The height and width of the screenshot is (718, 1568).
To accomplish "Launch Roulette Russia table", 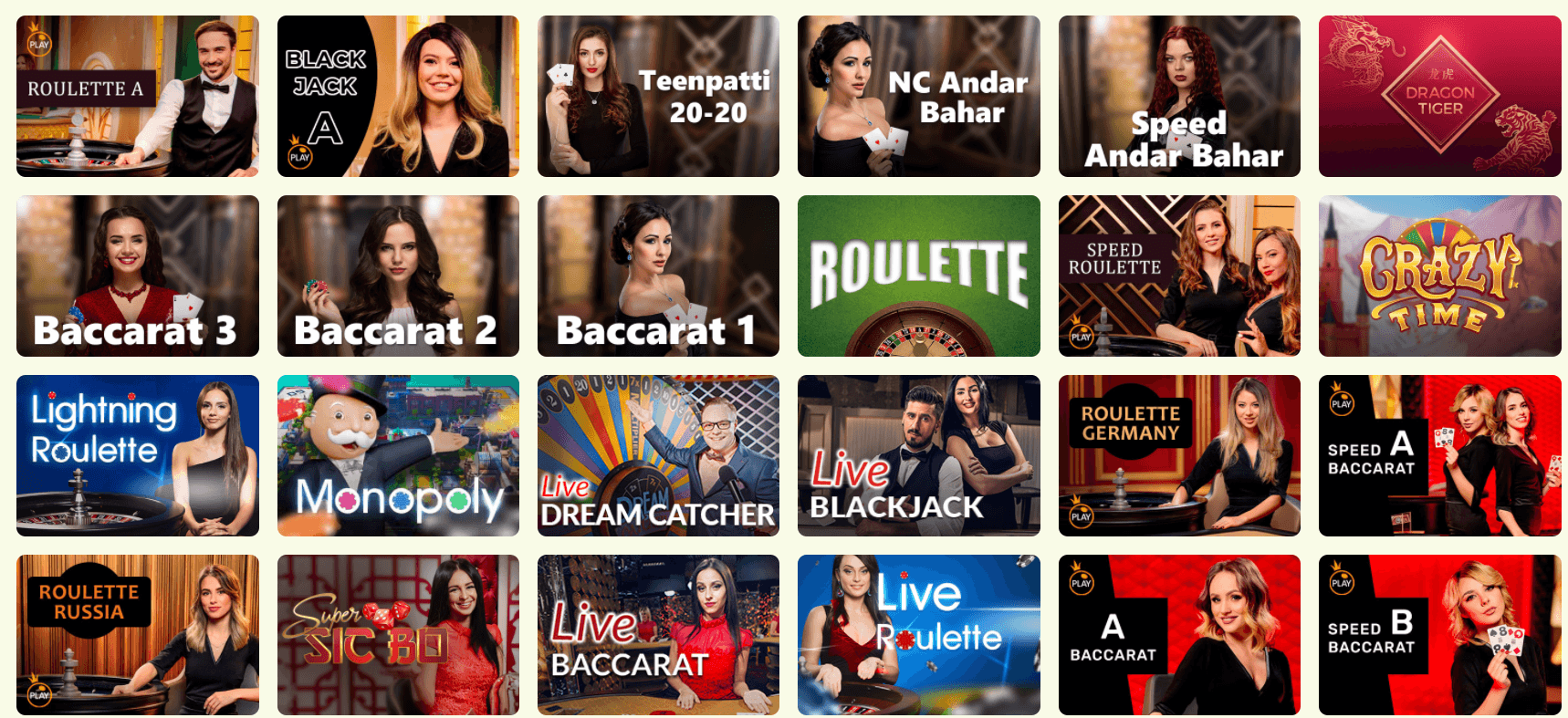I will 137,635.
